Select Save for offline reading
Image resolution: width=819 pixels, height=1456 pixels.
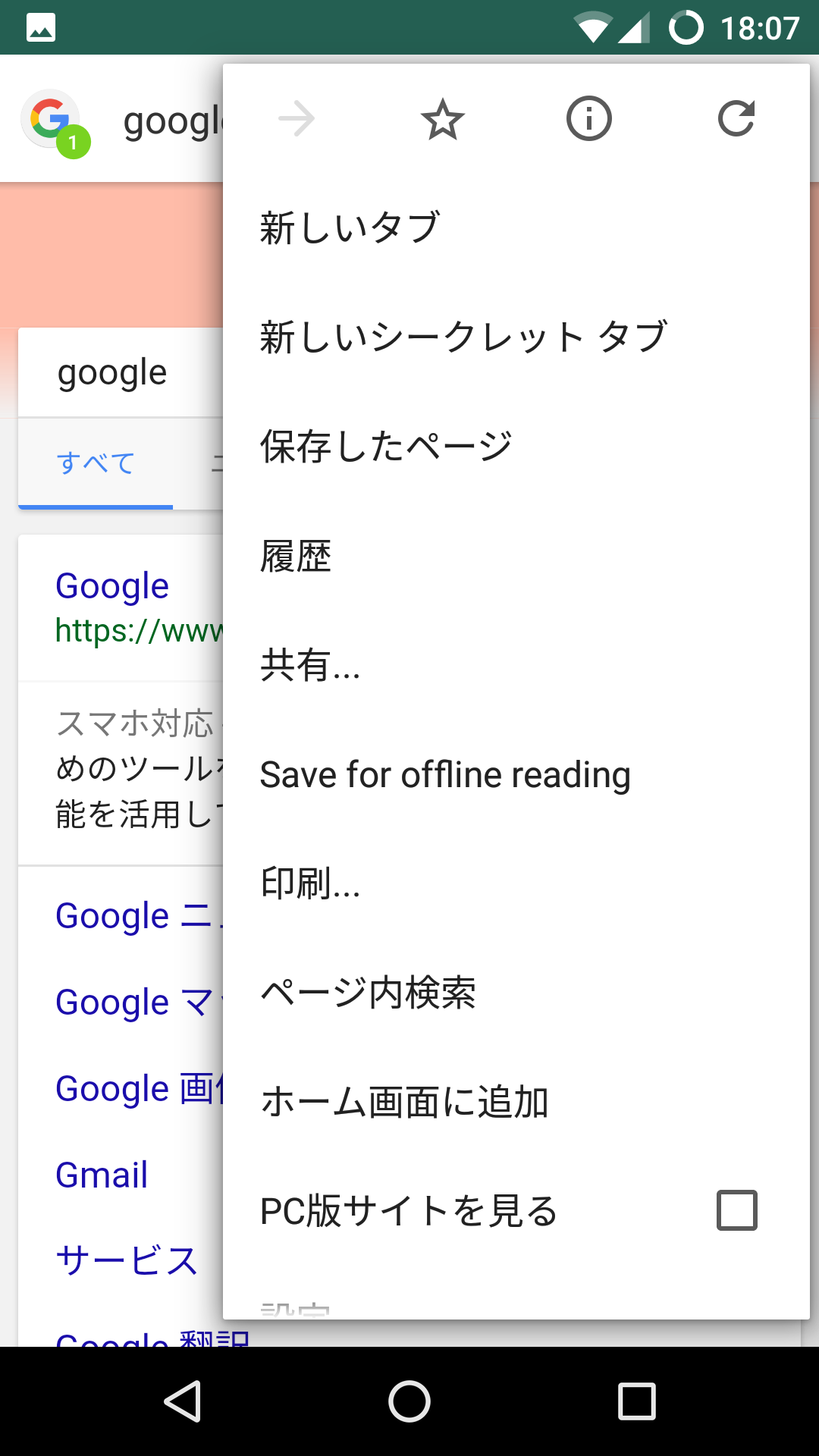tap(516, 774)
